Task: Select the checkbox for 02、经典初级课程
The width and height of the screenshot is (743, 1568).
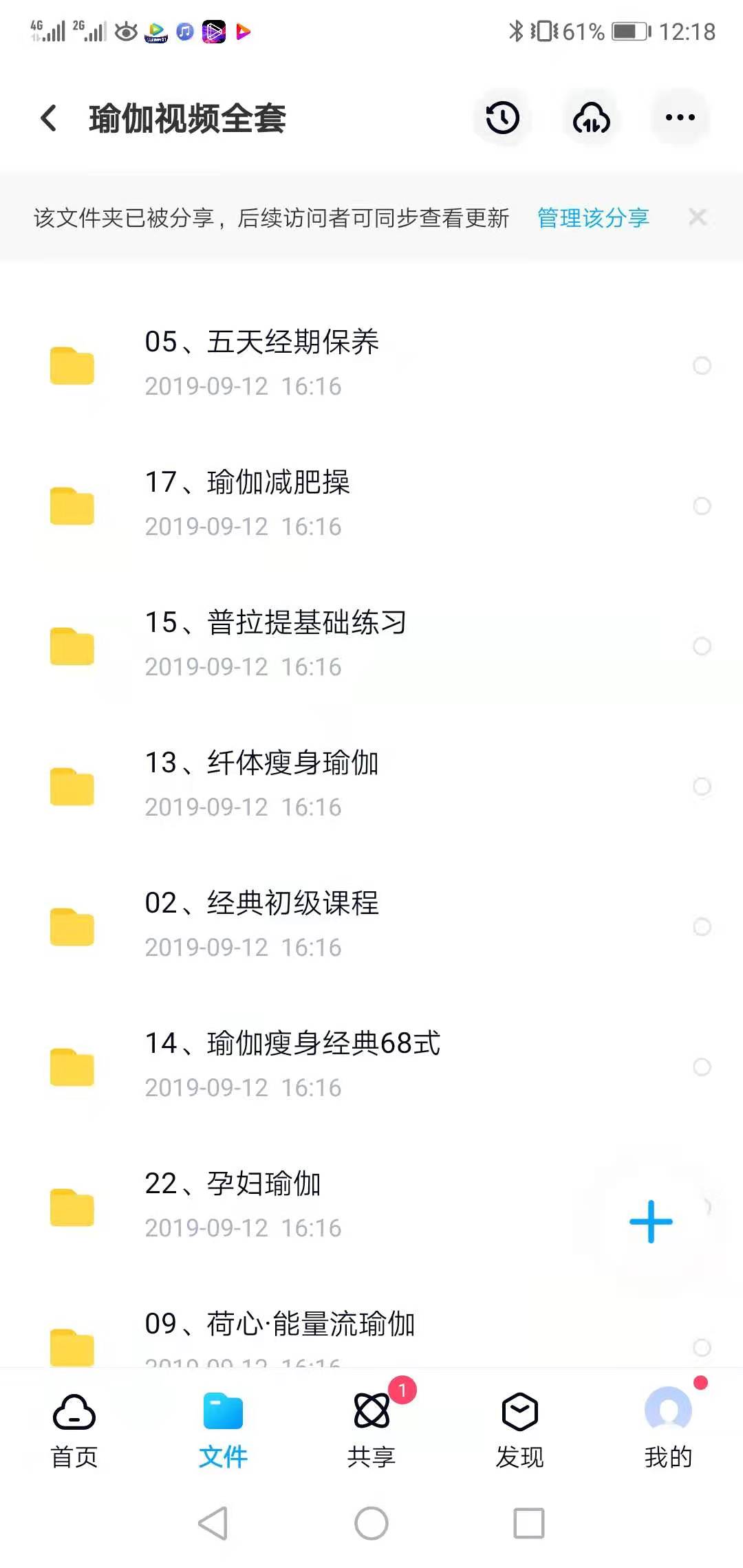Action: pyautogui.click(x=702, y=927)
